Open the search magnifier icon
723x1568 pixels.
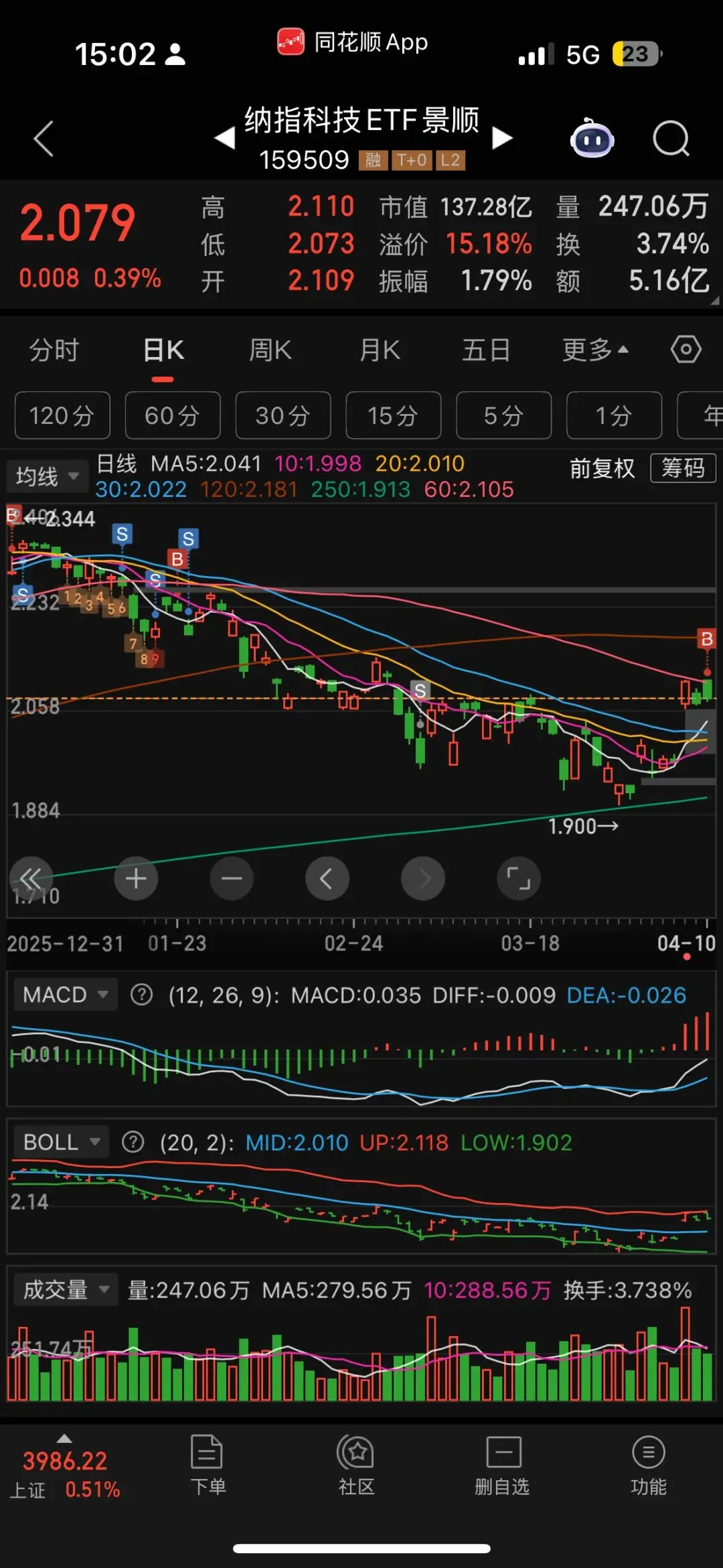[671, 139]
